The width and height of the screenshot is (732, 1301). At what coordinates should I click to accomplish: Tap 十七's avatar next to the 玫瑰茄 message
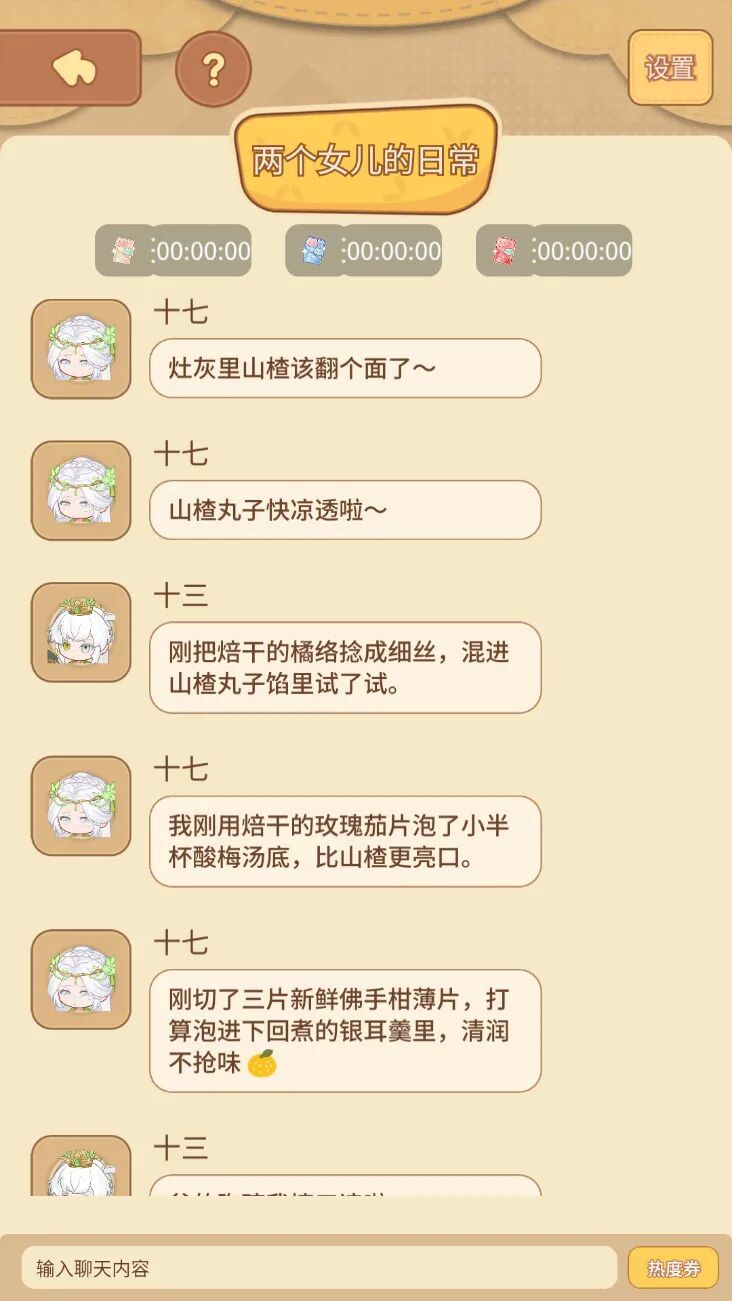(80, 807)
